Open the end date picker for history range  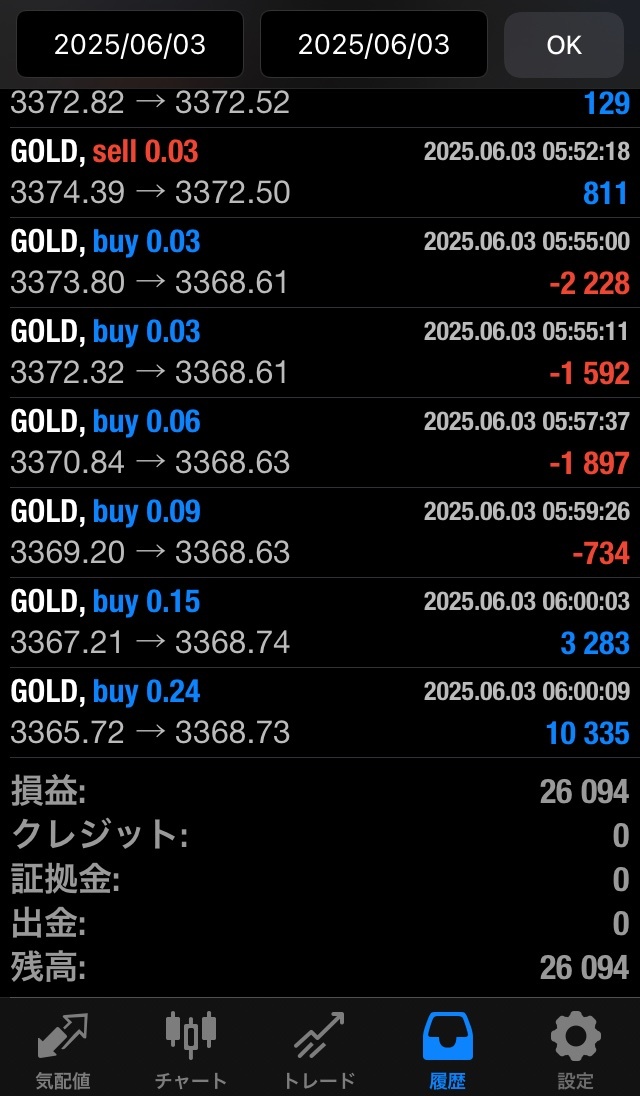pyautogui.click(x=374, y=44)
